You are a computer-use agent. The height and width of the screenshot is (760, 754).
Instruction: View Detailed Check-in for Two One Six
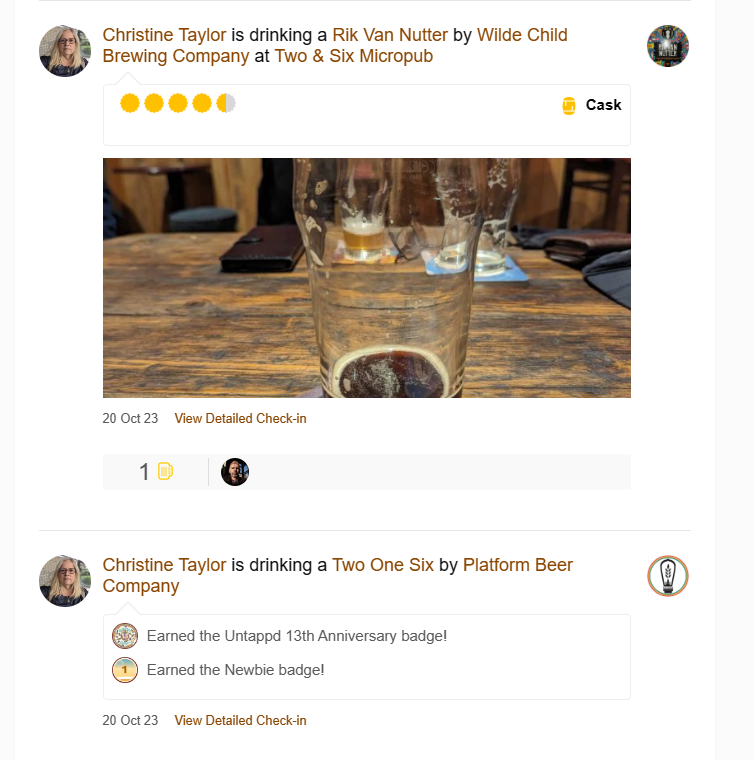(x=240, y=721)
